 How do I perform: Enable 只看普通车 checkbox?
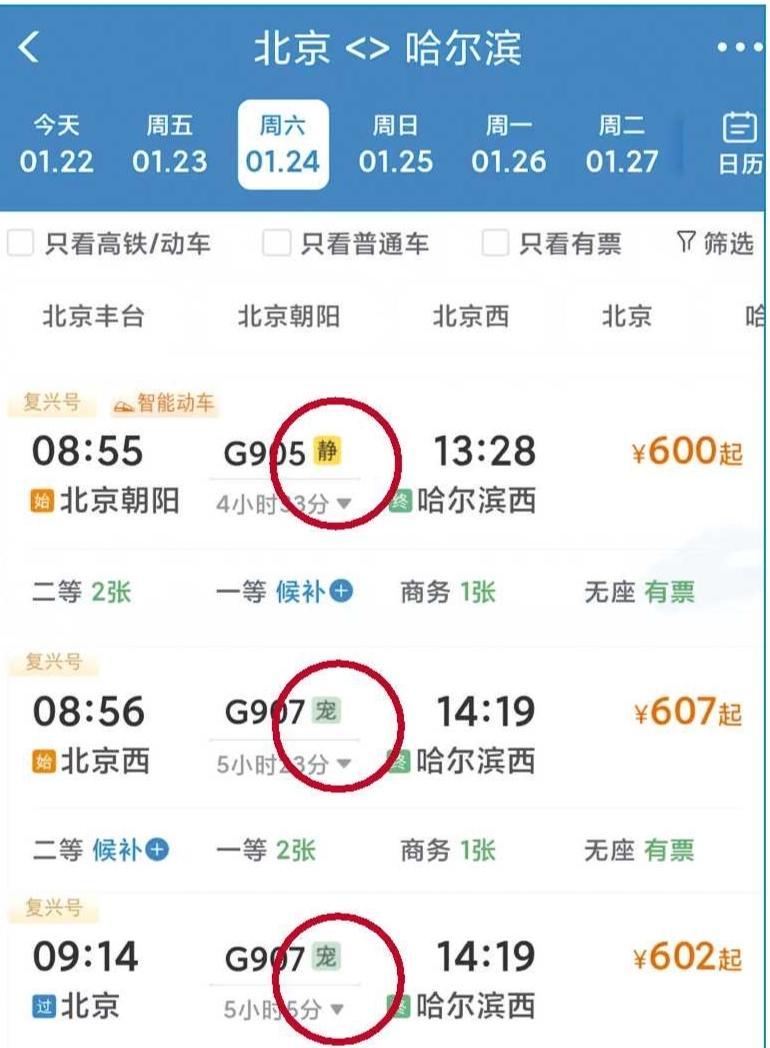[275, 243]
